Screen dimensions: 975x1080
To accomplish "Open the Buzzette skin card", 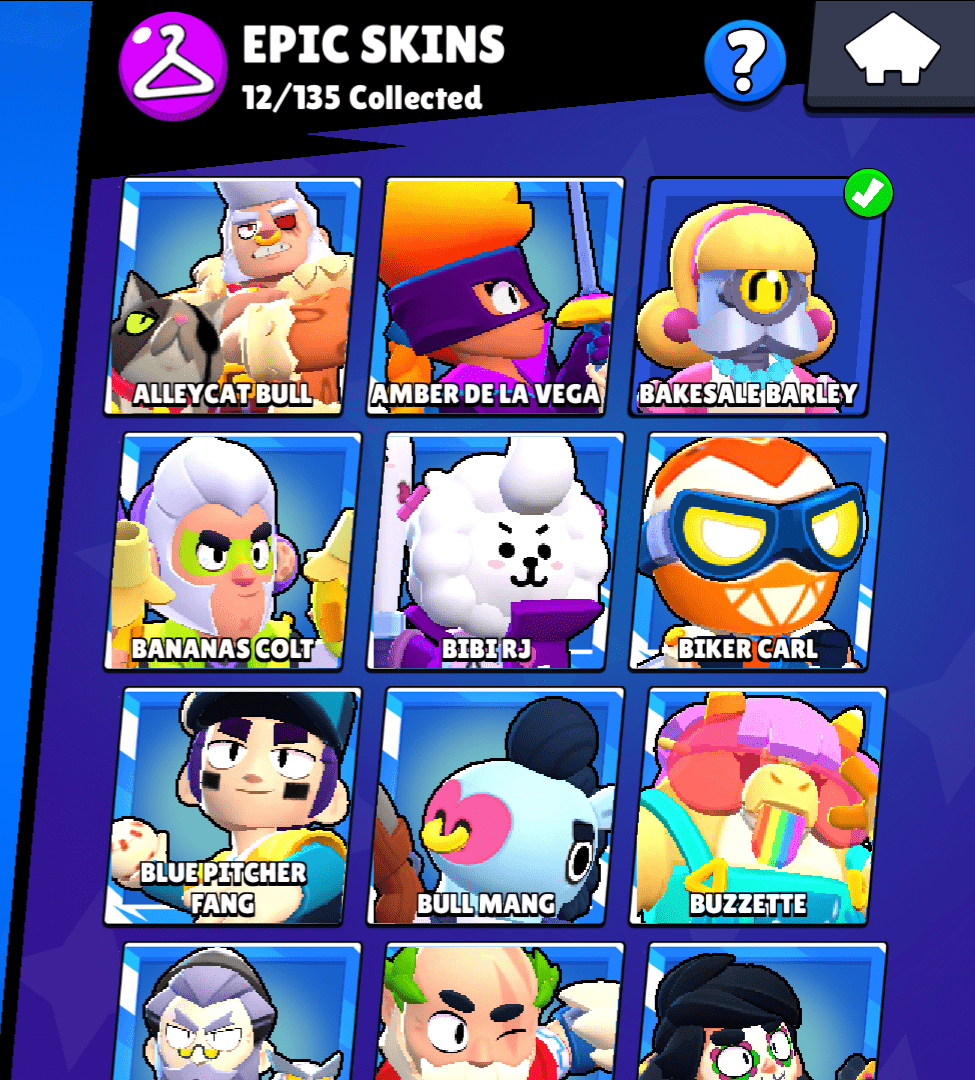I will point(758,806).
